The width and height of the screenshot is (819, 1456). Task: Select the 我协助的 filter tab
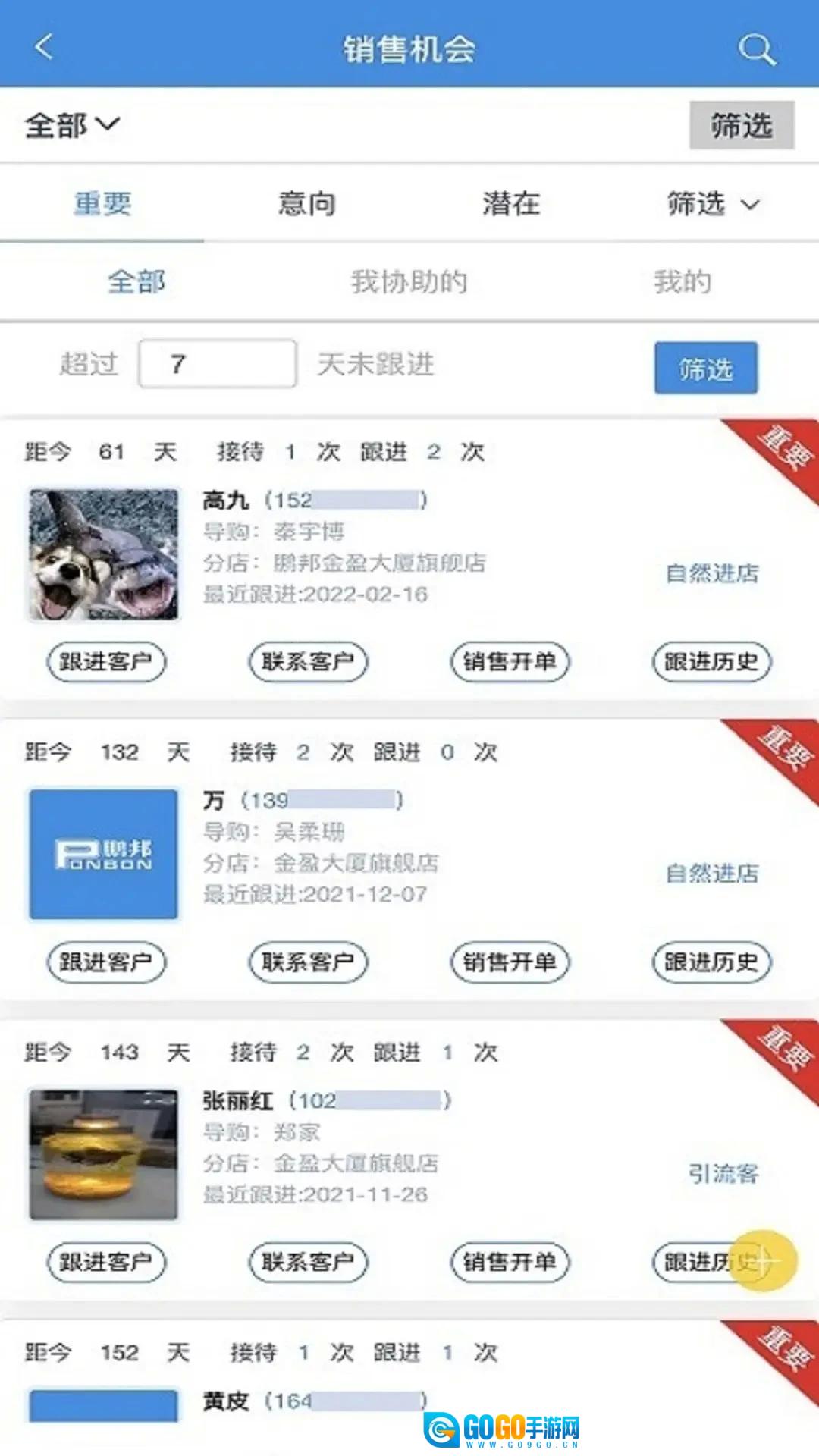tap(409, 282)
